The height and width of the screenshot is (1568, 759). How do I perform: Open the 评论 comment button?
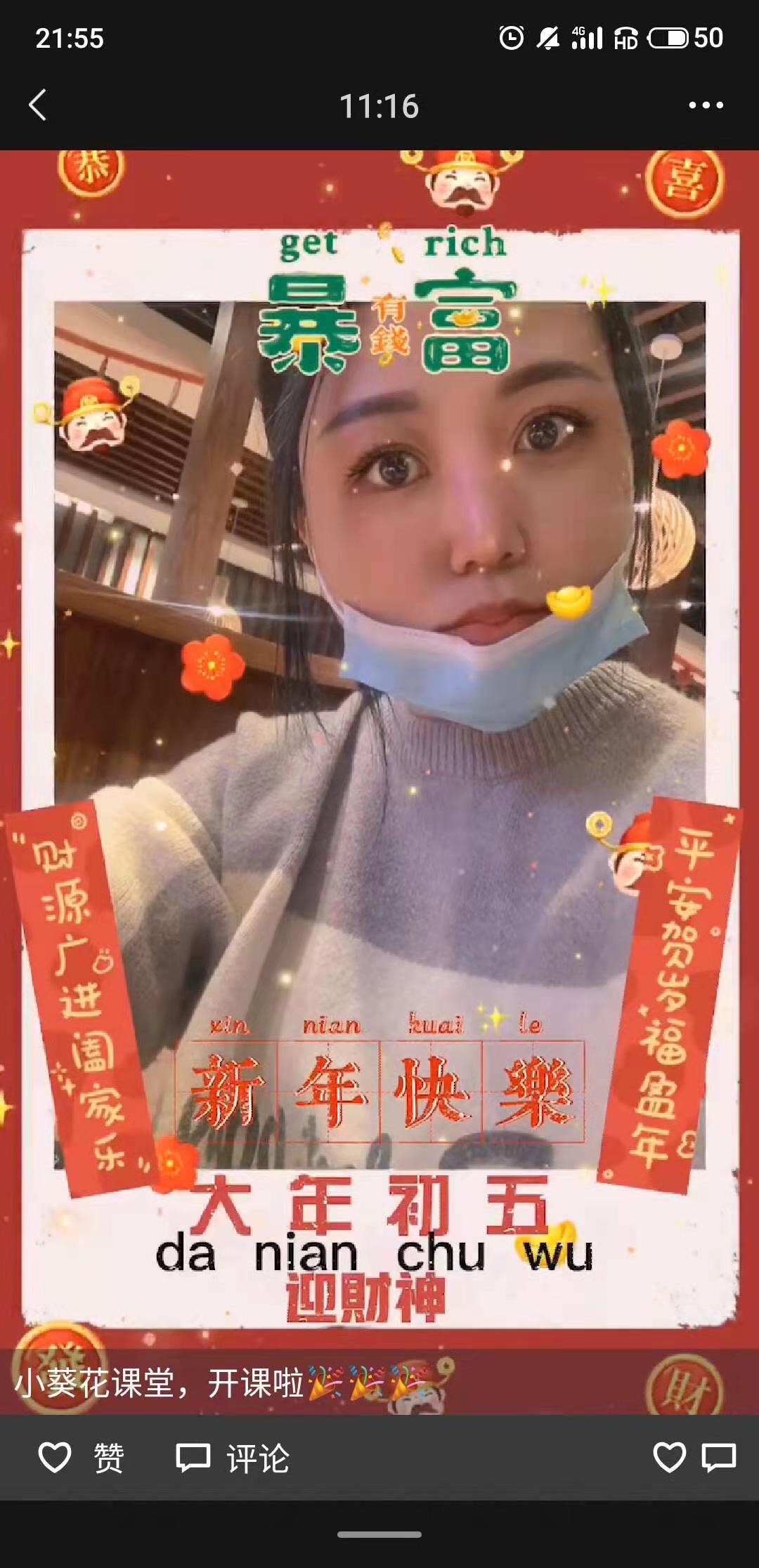(232, 1458)
